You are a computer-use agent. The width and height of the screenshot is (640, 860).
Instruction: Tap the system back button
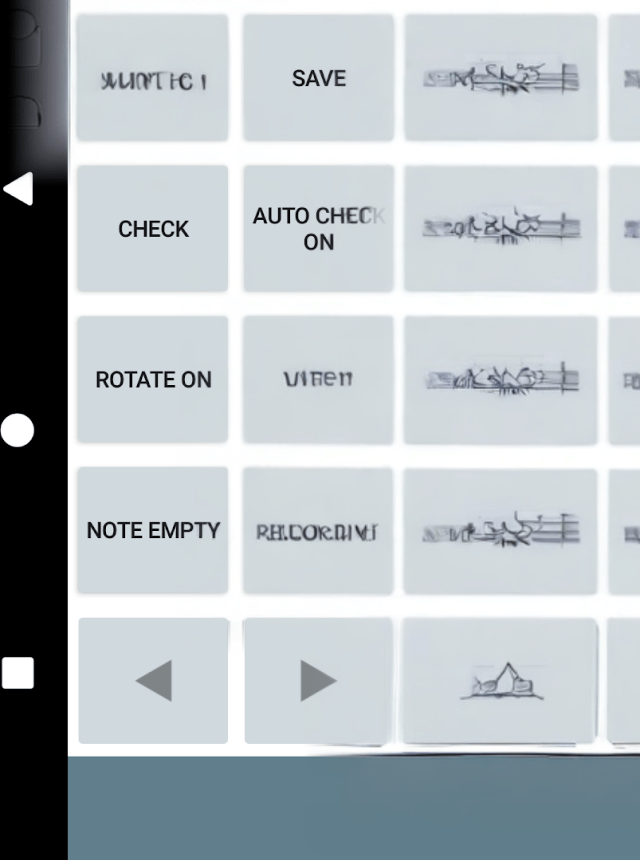pos(18,189)
